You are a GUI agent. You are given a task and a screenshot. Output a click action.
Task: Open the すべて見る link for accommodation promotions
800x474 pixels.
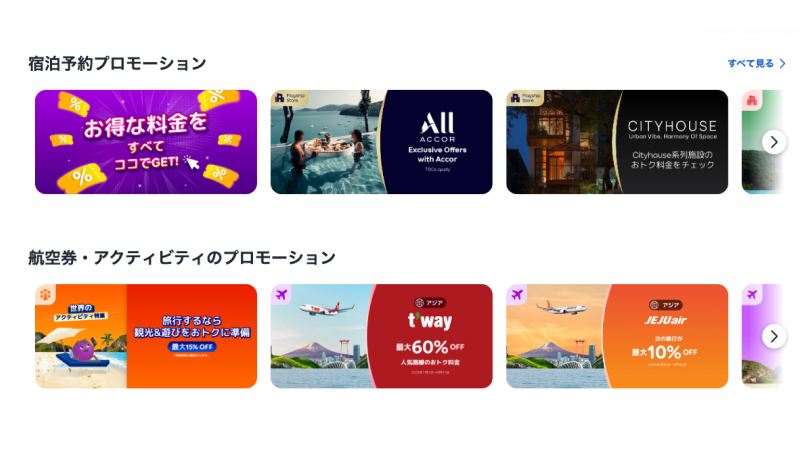point(755,63)
